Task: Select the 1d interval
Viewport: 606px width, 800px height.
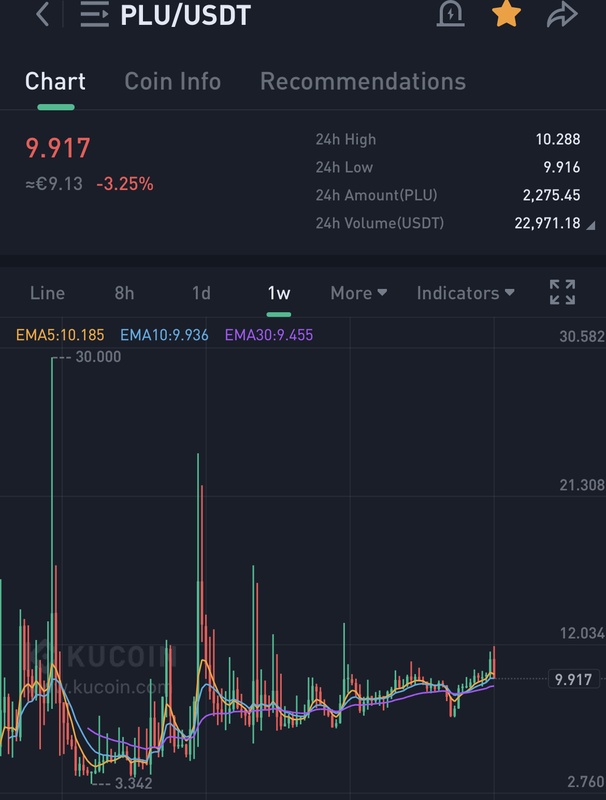Action: click(201, 293)
